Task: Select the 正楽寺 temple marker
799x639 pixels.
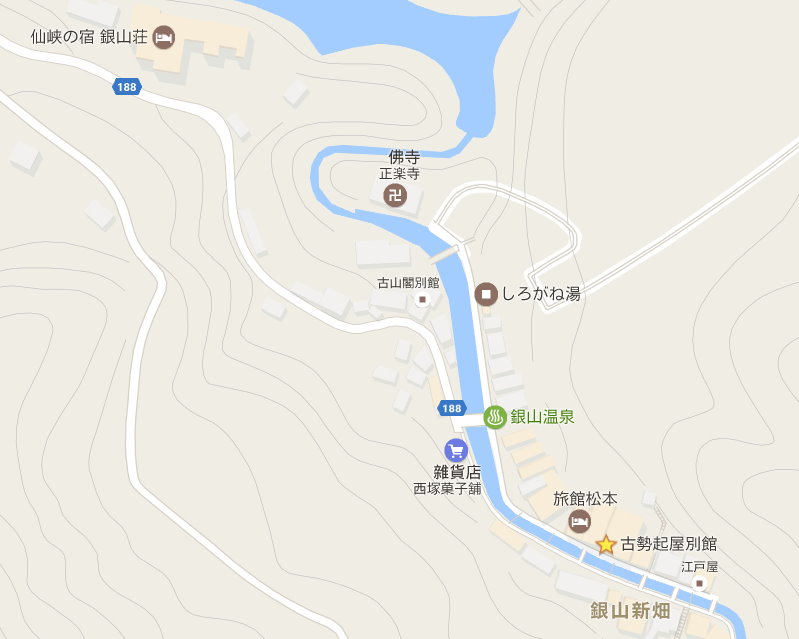Action: point(395,195)
